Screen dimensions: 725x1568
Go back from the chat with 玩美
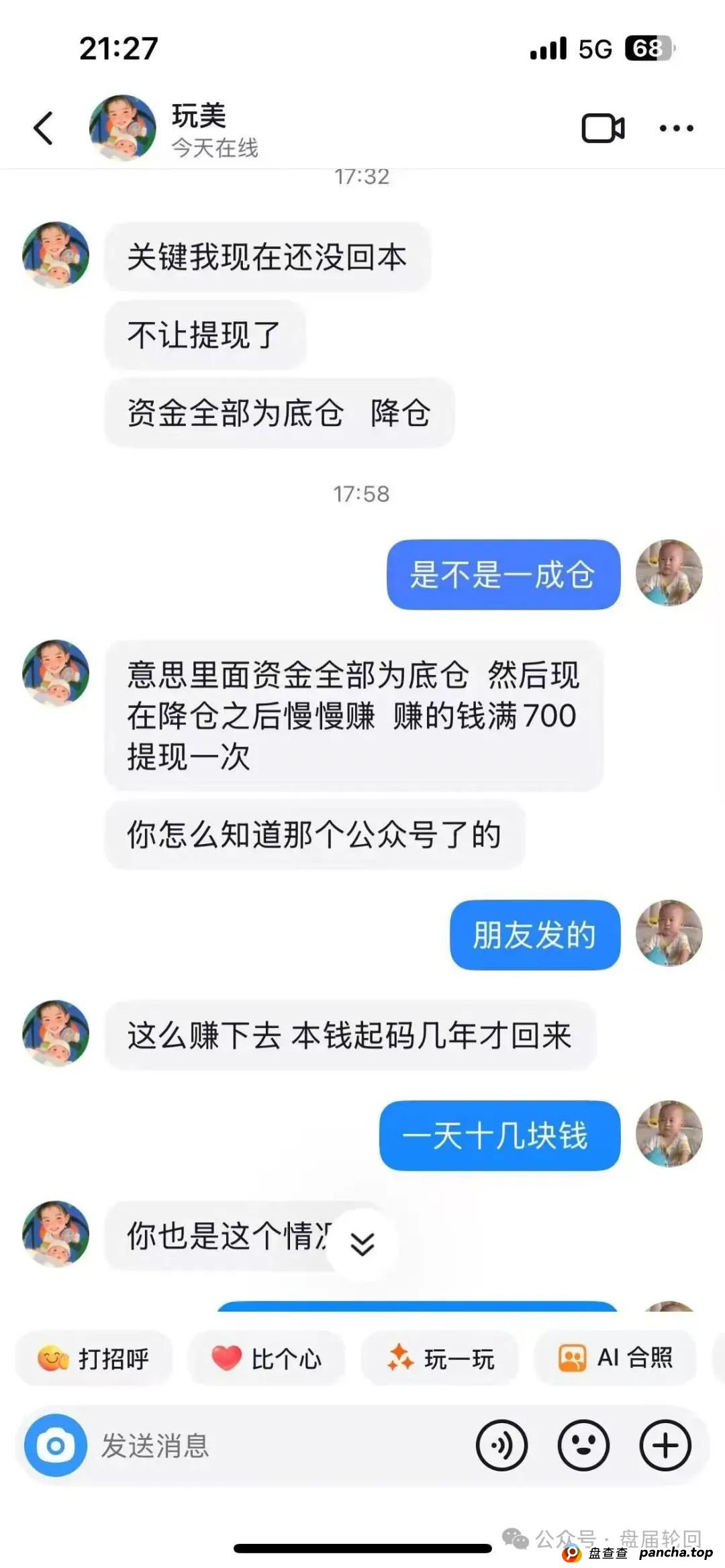click(x=44, y=128)
